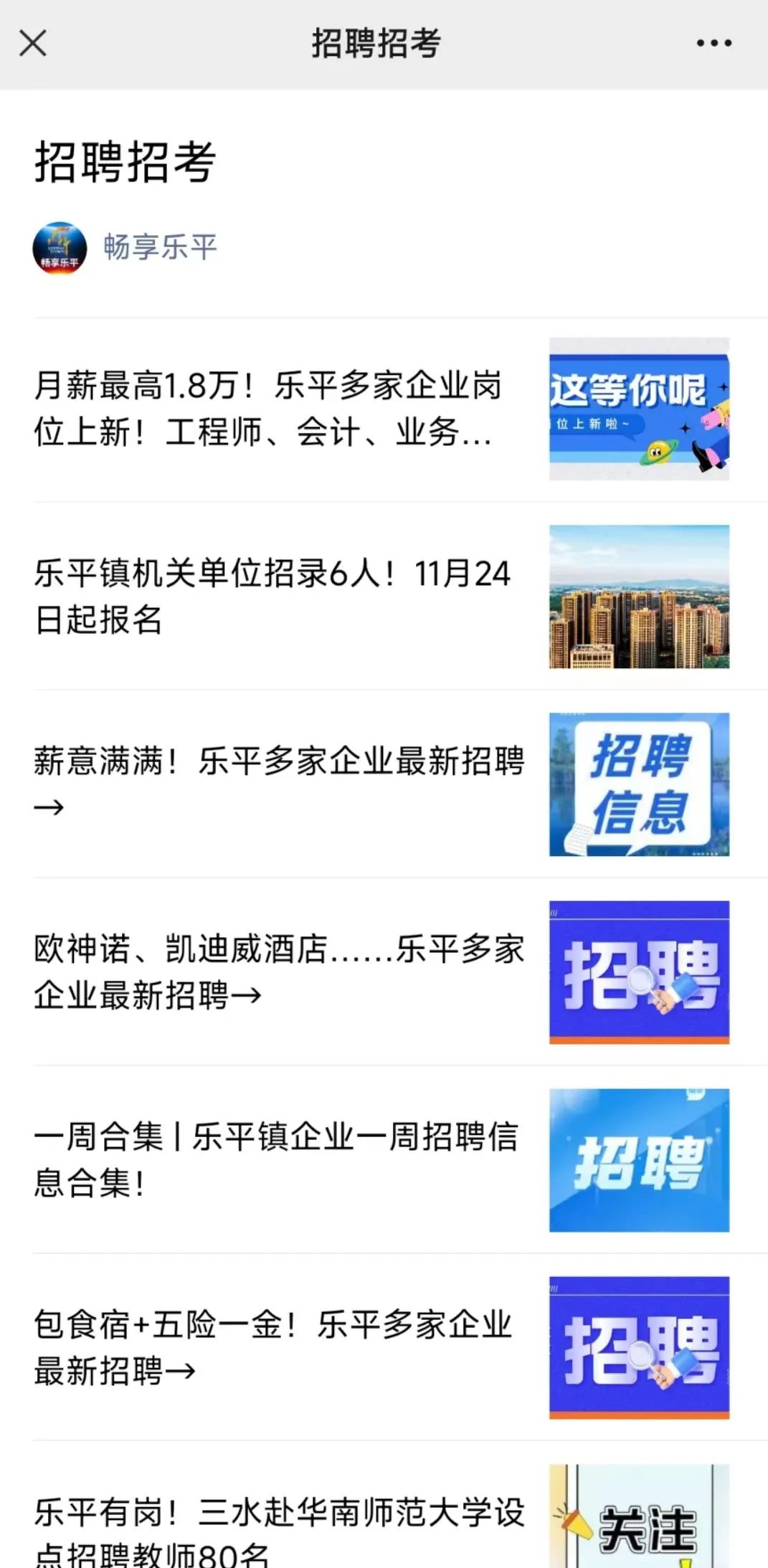Read 乐平镇机关单位招录6人 article
Viewport: 768px width, 1568px height.
click(272, 597)
